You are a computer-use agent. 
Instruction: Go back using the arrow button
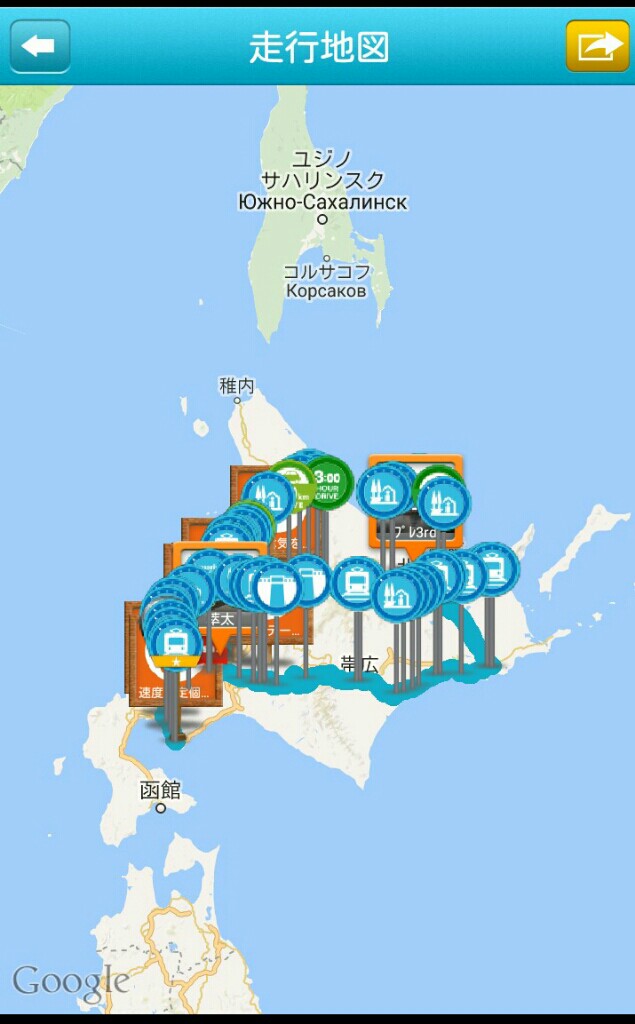pyautogui.click(x=40, y=46)
